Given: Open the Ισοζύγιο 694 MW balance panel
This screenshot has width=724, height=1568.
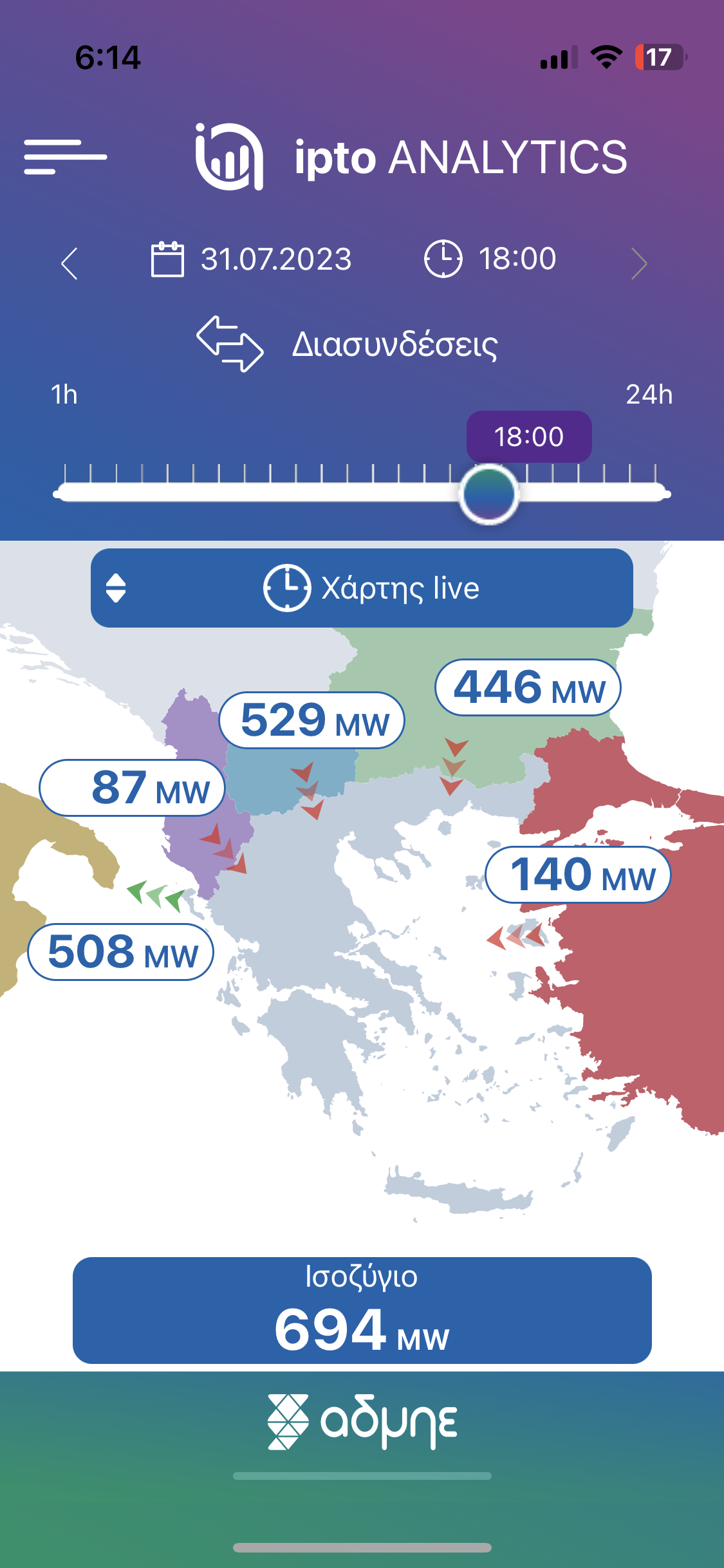Looking at the screenshot, I should (362, 1311).
